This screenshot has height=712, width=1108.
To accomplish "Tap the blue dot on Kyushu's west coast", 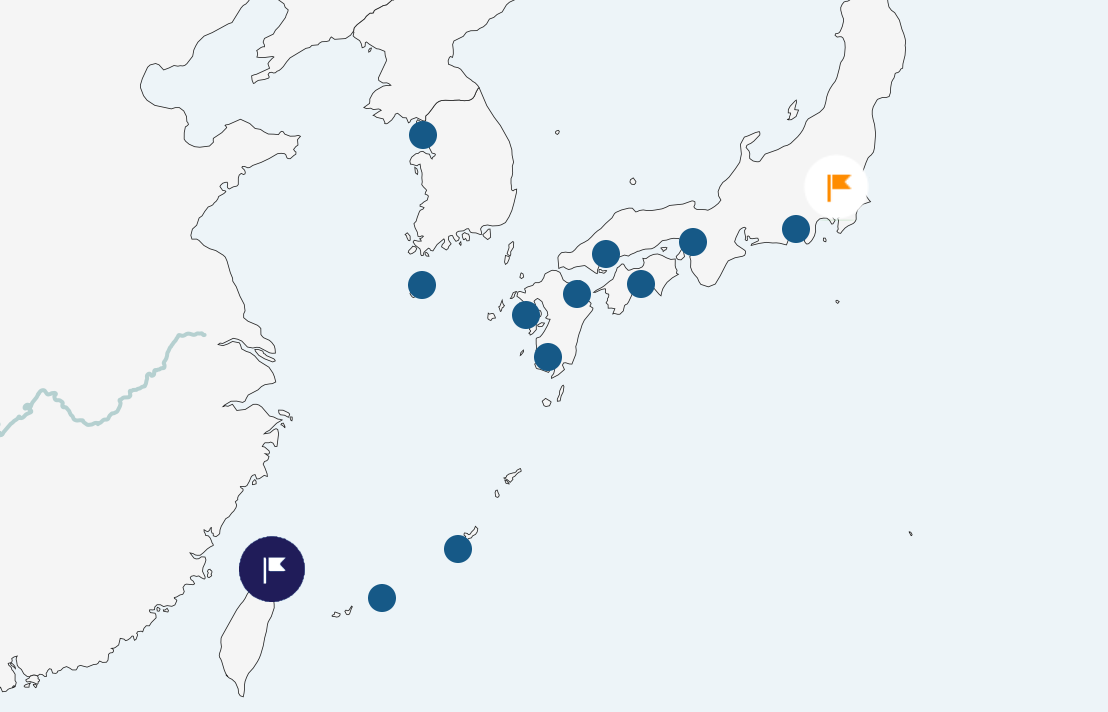I will (x=526, y=315).
